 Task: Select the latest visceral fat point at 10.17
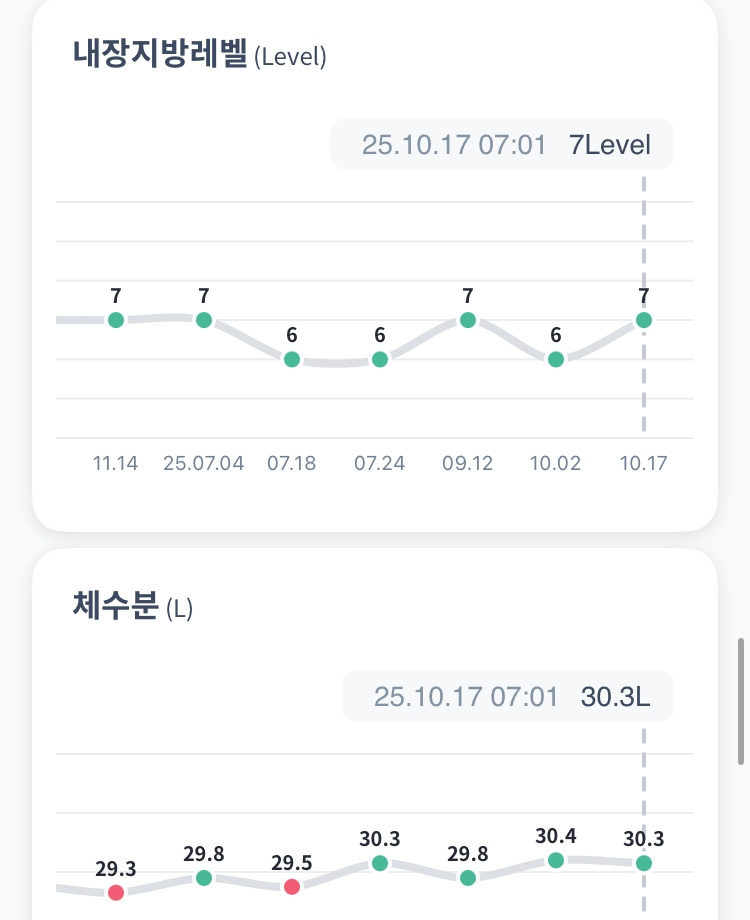click(643, 319)
